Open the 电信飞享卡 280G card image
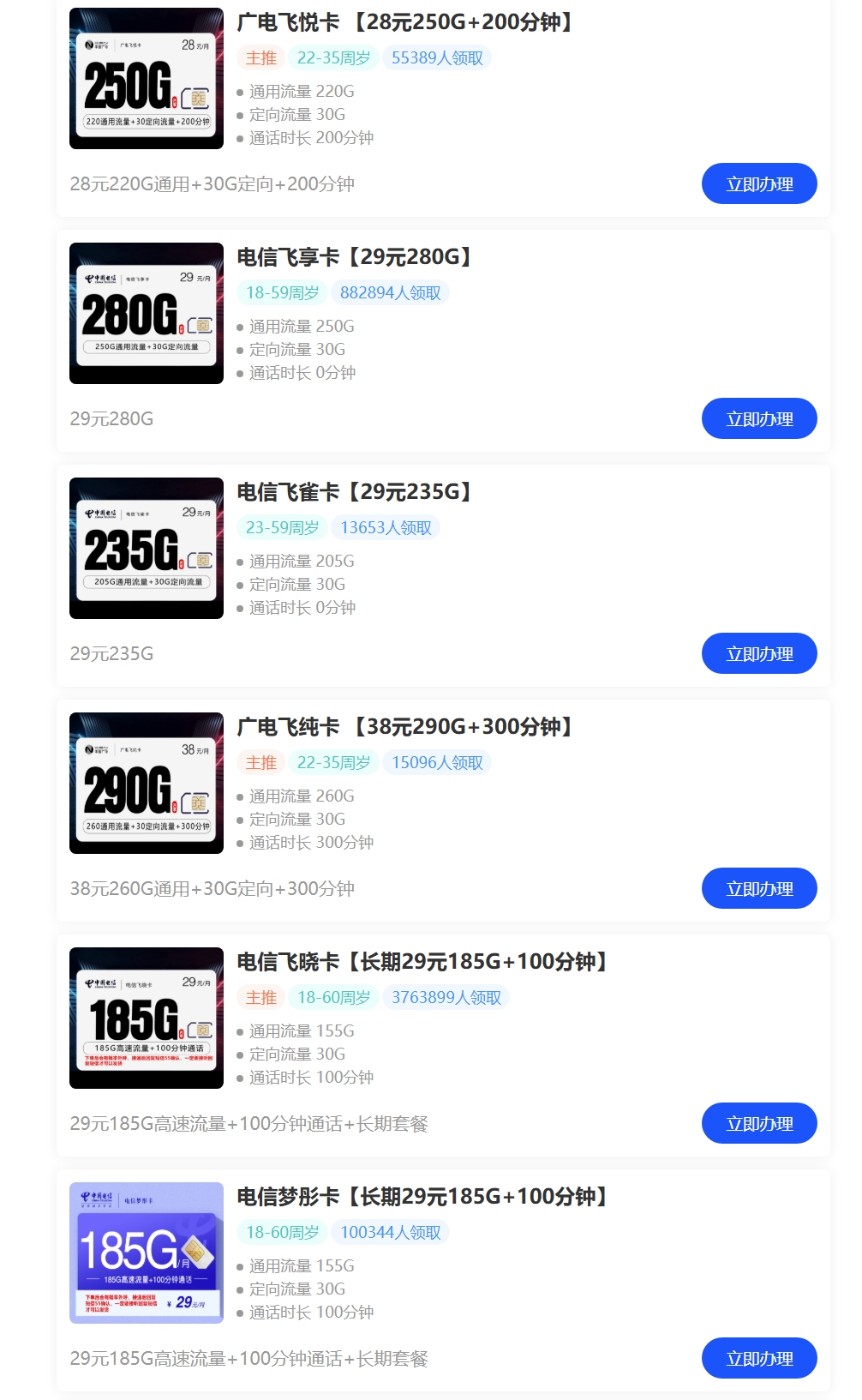Viewport: 862px width, 1400px height. (147, 313)
